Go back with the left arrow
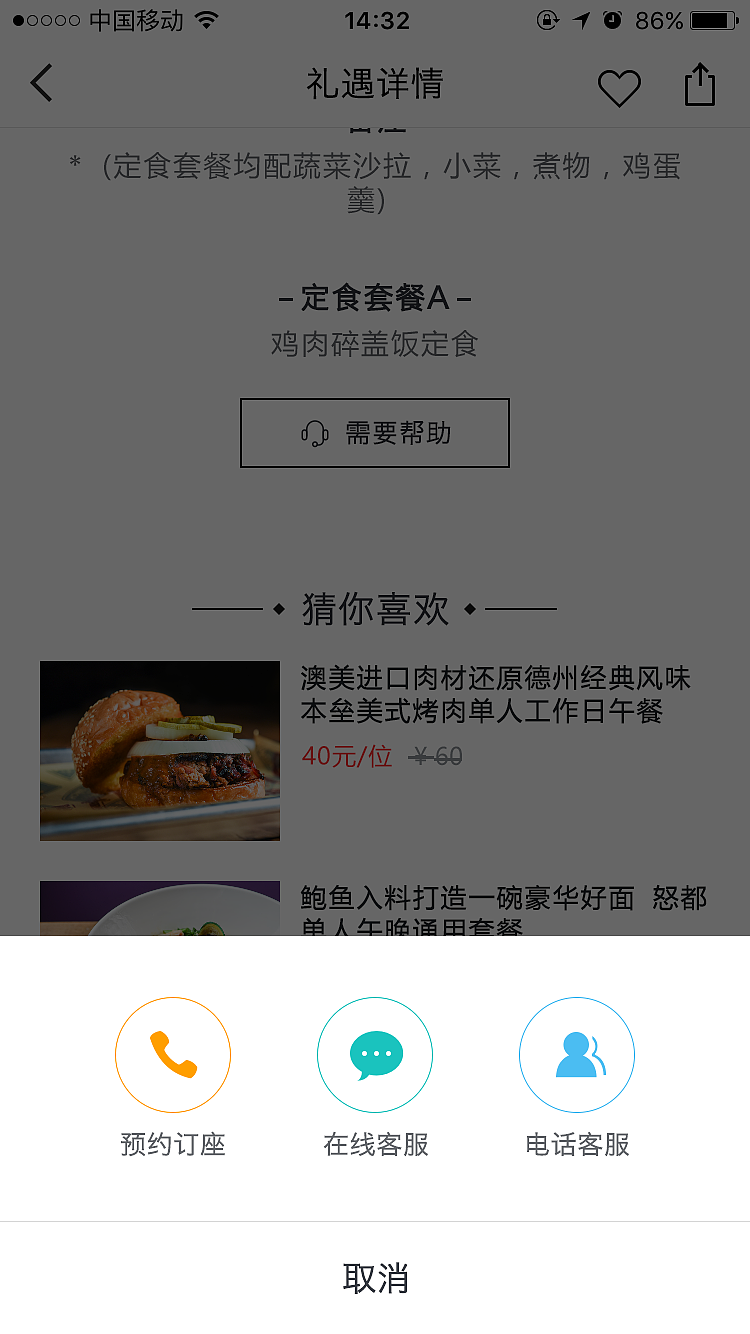Screen dimensions: 750x1334 [40, 84]
